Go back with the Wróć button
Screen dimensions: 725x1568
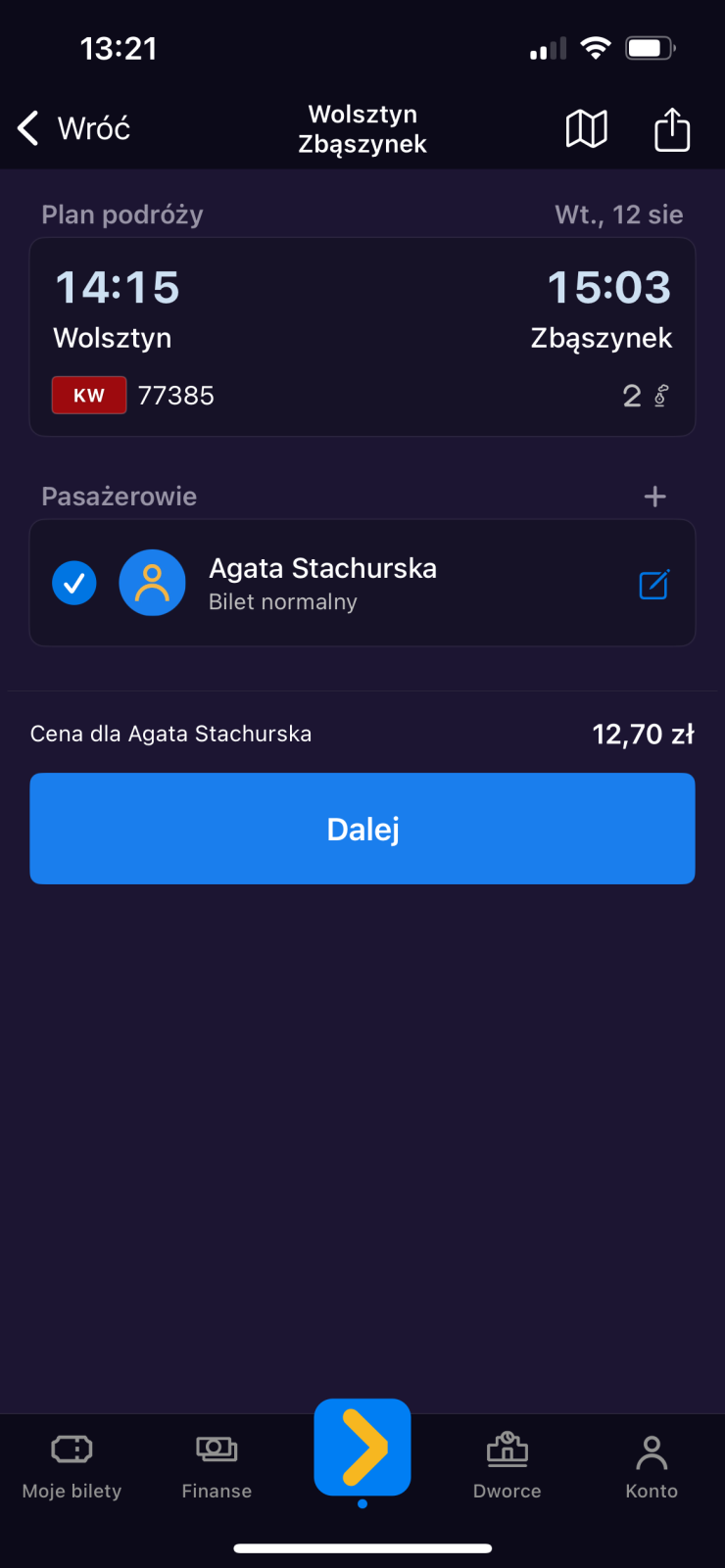click(74, 128)
